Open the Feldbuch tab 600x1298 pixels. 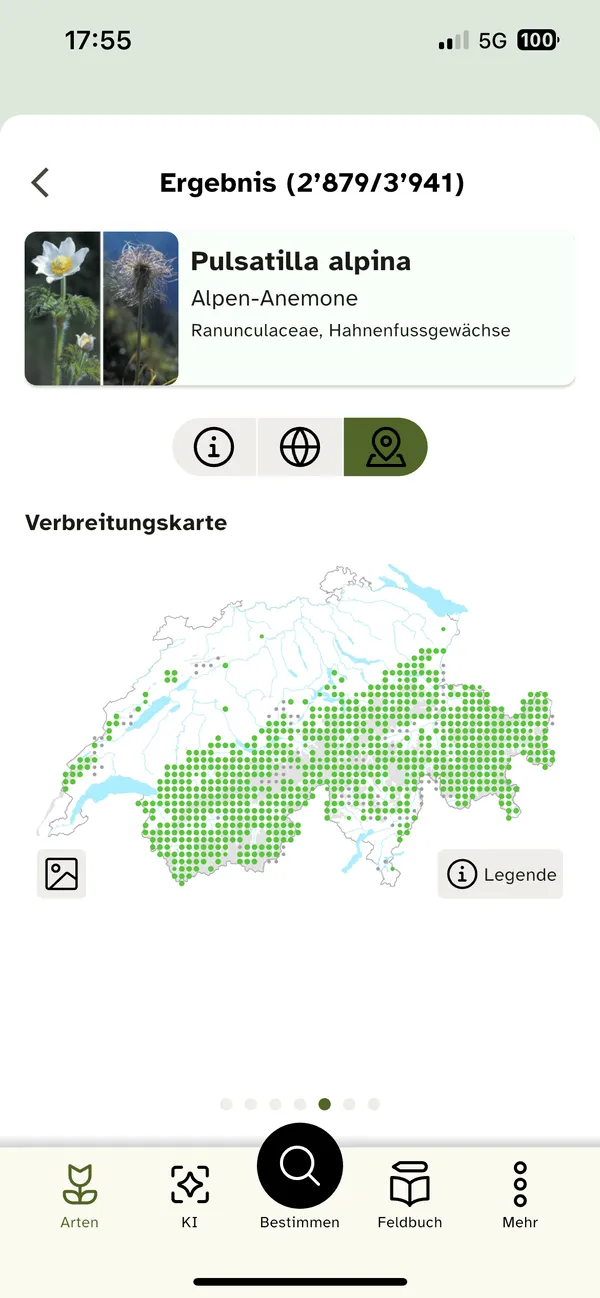pos(410,1196)
